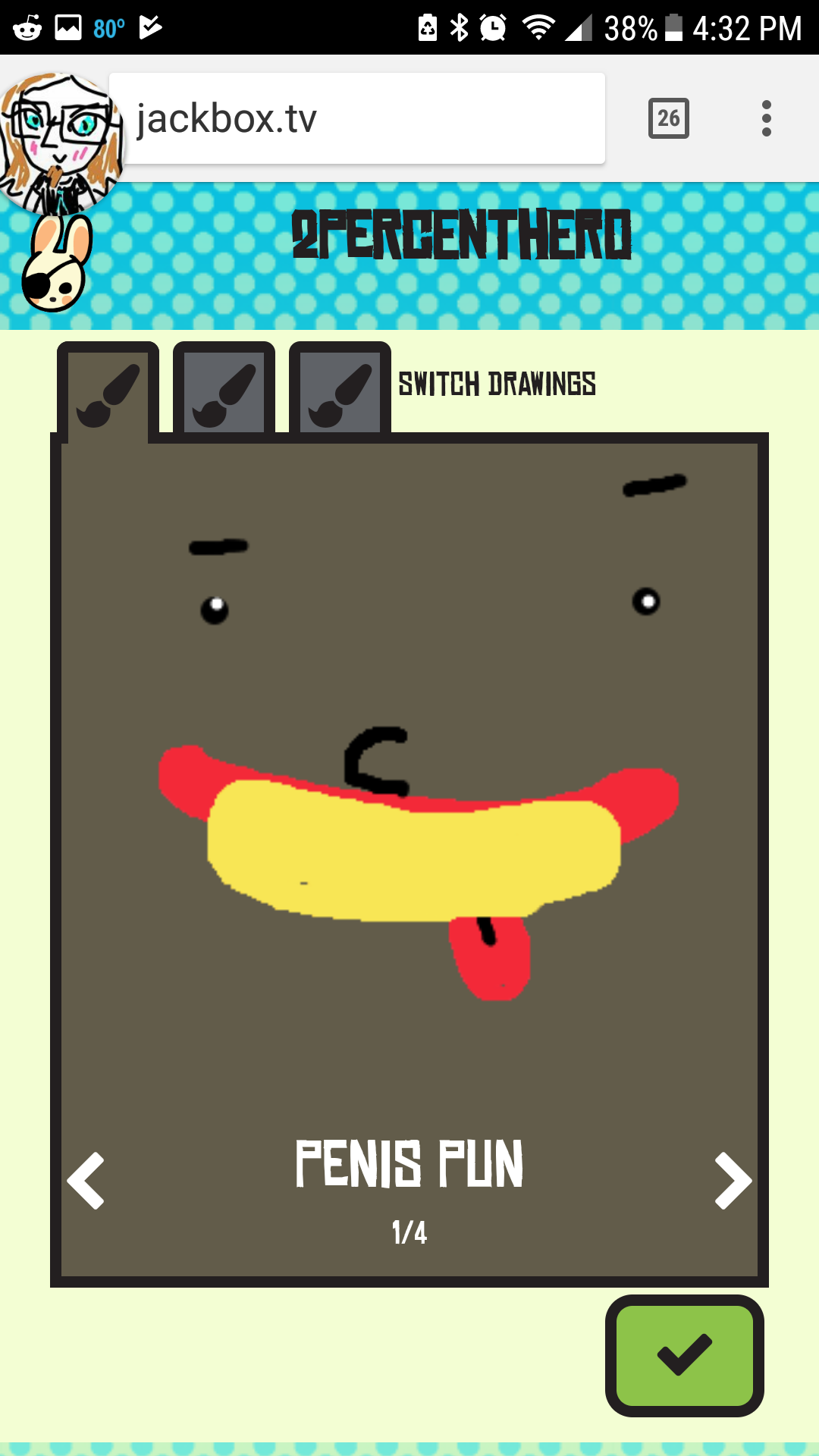Image resolution: width=819 pixels, height=1456 pixels.
Task: Open the browser overflow menu
Action: [x=767, y=118]
